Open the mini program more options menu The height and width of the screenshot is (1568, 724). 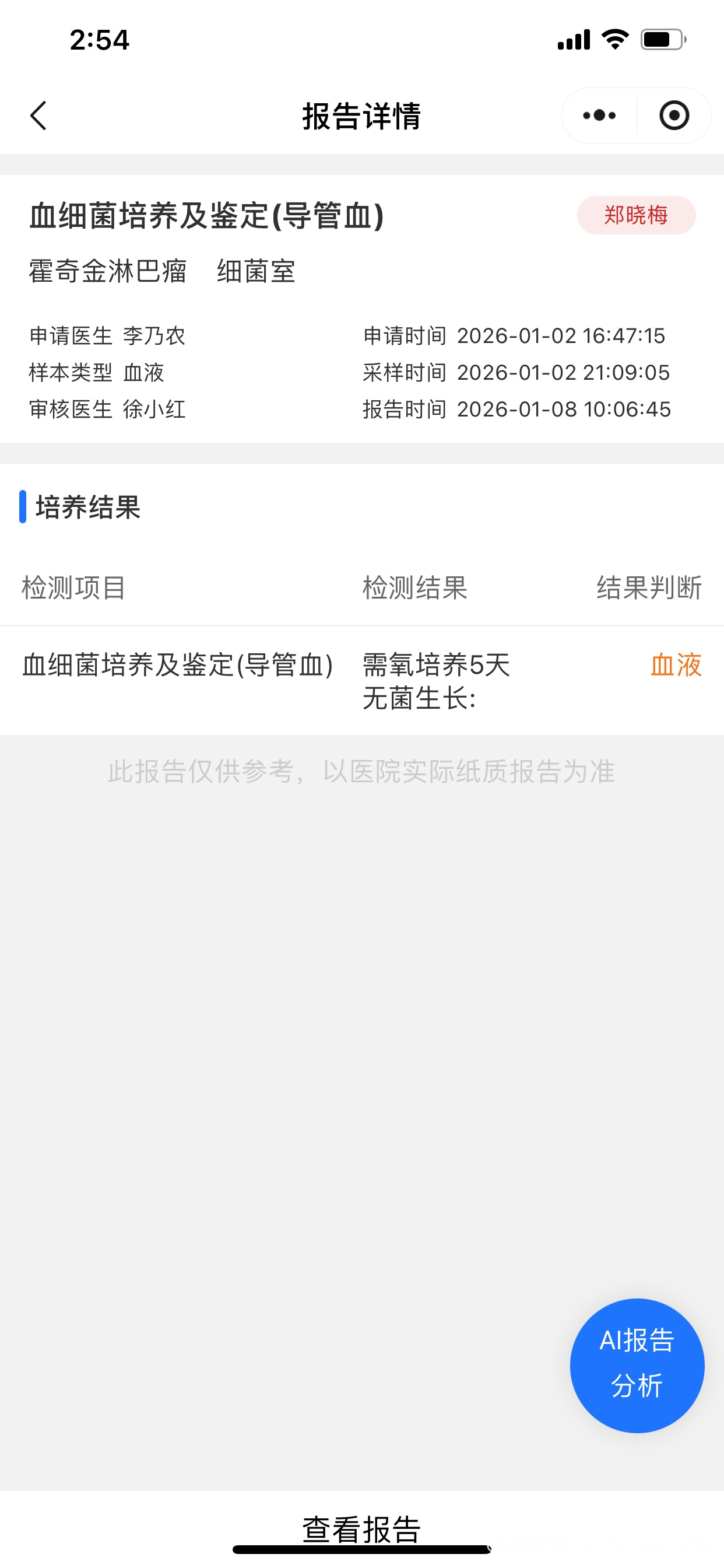click(599, 116)
